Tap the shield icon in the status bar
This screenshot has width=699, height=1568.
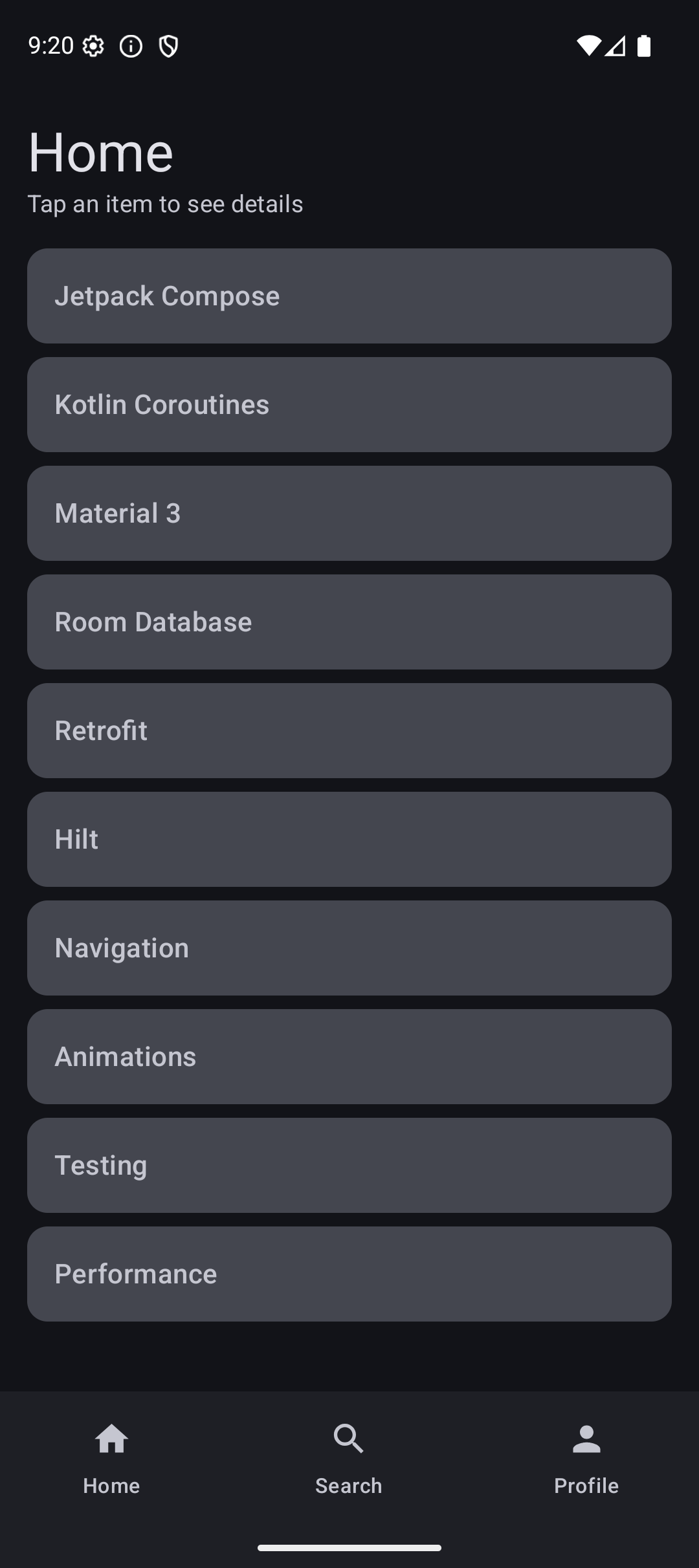coord(168,45)
